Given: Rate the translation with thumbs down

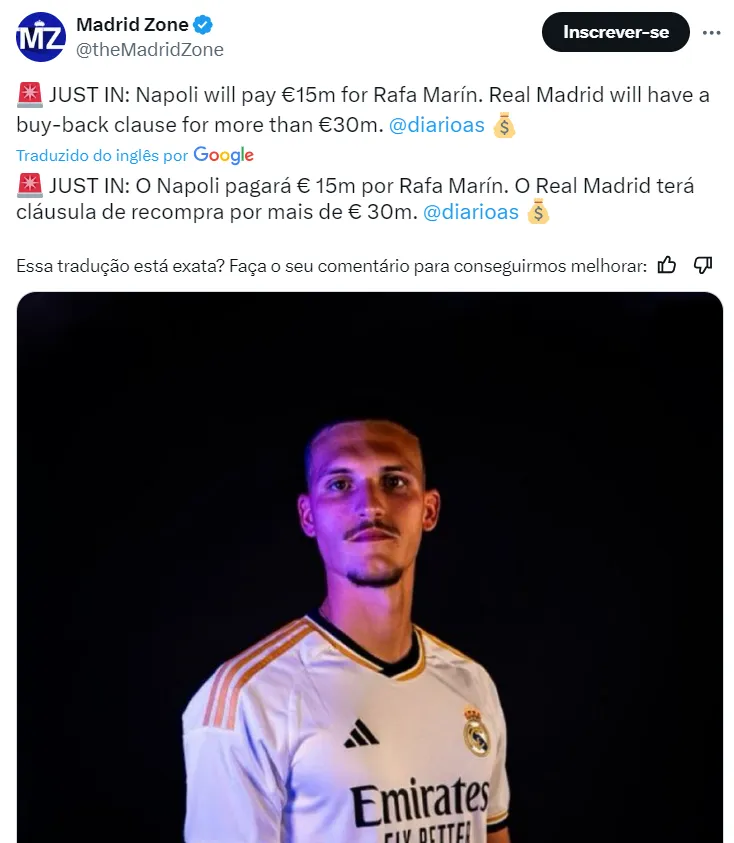Looking at the screenshot, I should [703, 265].
